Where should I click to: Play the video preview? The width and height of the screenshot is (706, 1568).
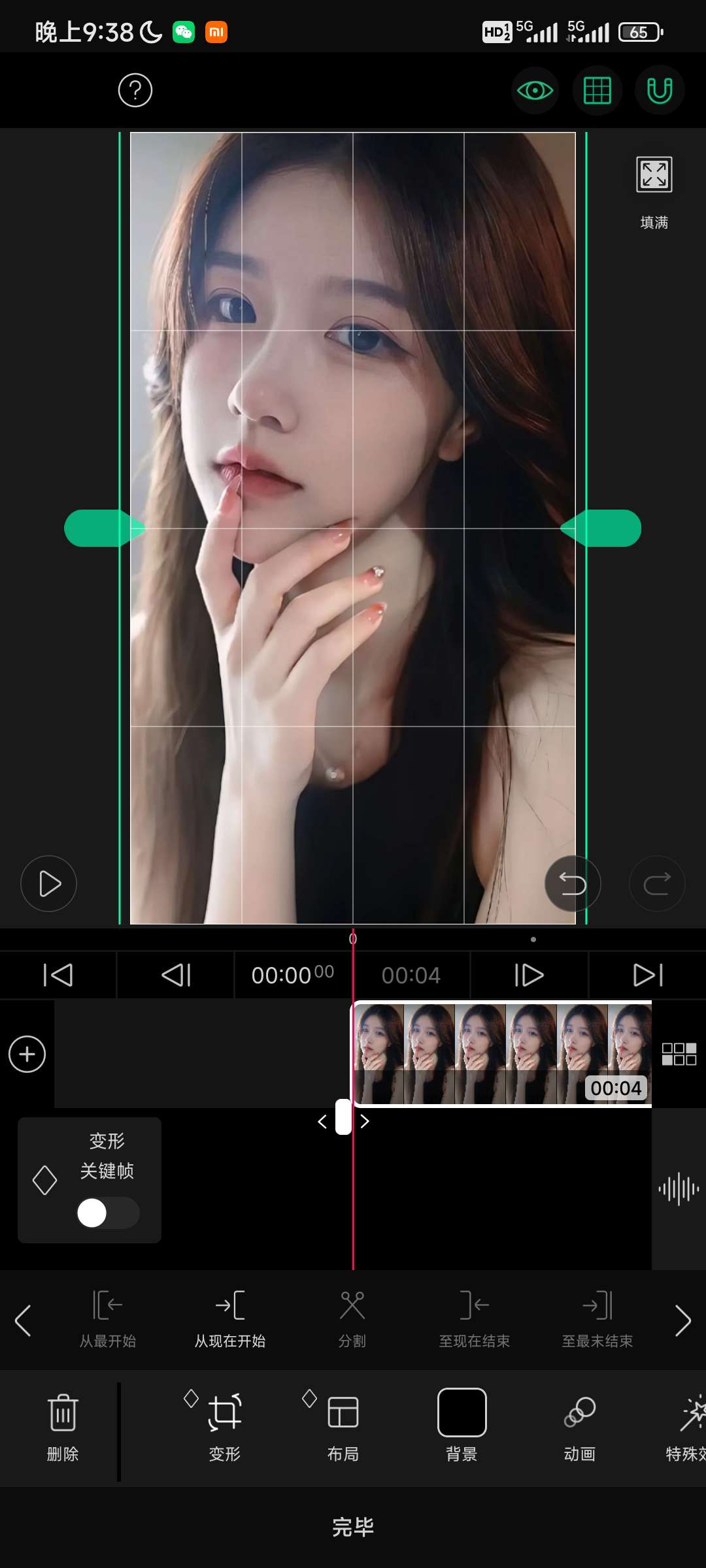[49, 884]
